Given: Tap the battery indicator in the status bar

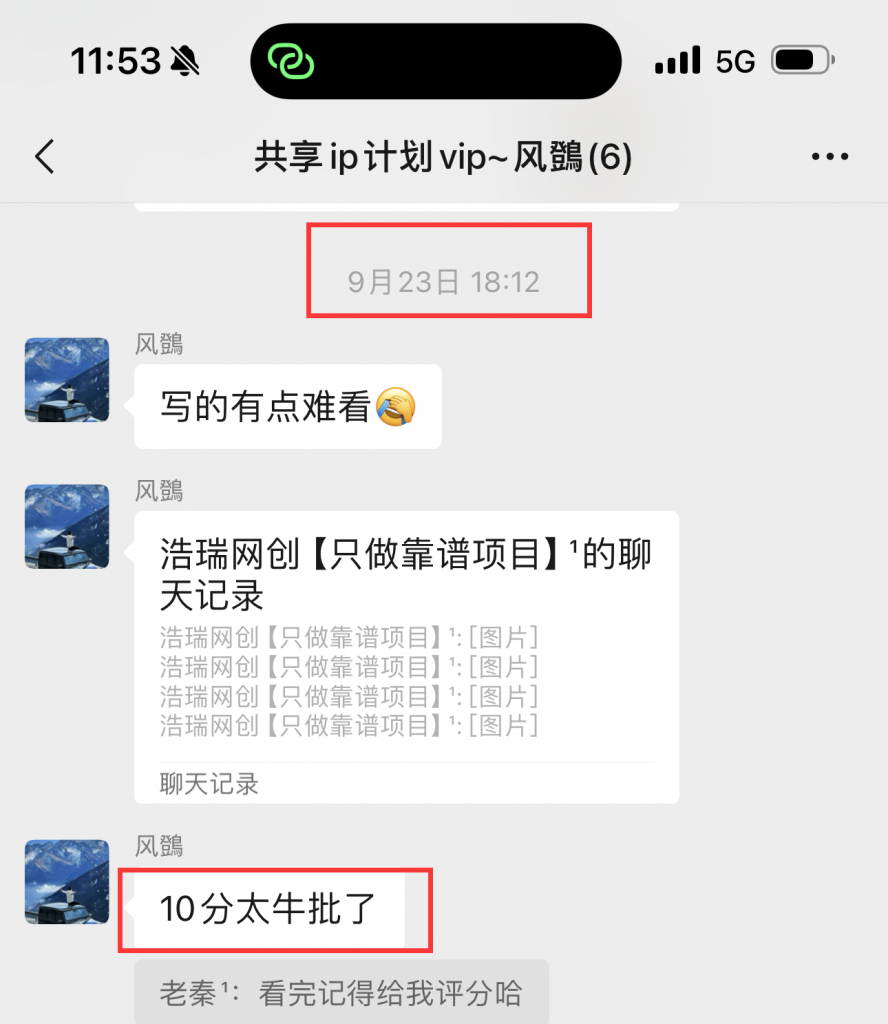Looking at the screenshot, I should tap(800, 60).
